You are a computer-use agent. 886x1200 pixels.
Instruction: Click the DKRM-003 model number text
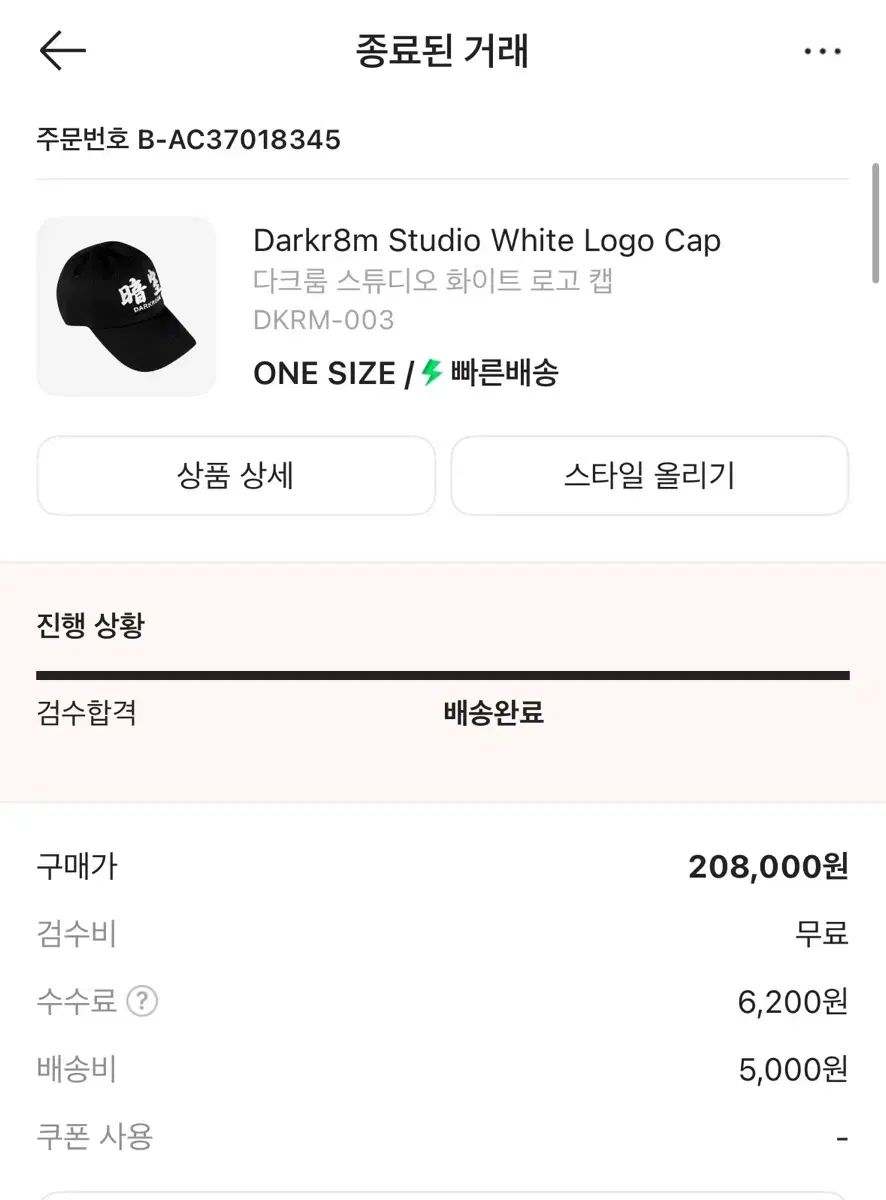point(326,320)
